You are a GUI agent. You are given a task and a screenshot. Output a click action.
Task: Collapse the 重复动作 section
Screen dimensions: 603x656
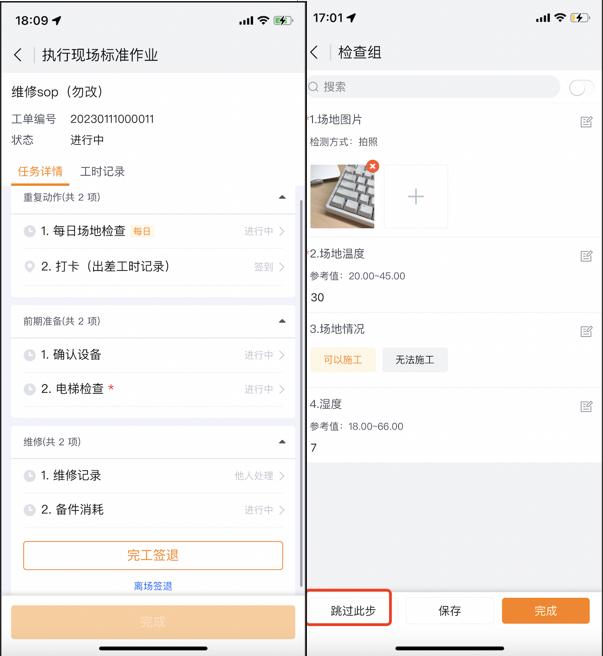282,197
